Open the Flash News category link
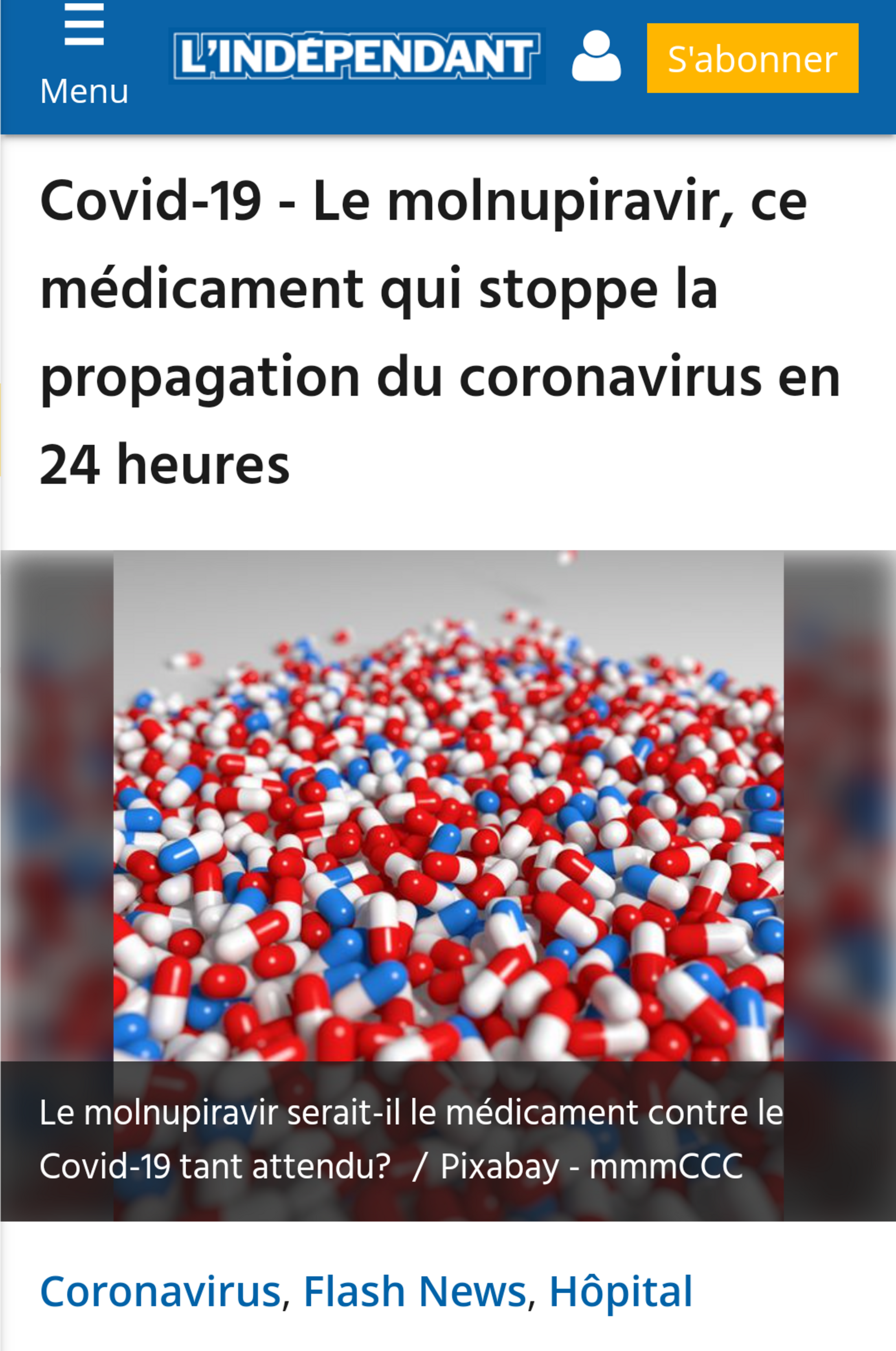The image size is (896, 1351). [414, 1292]
